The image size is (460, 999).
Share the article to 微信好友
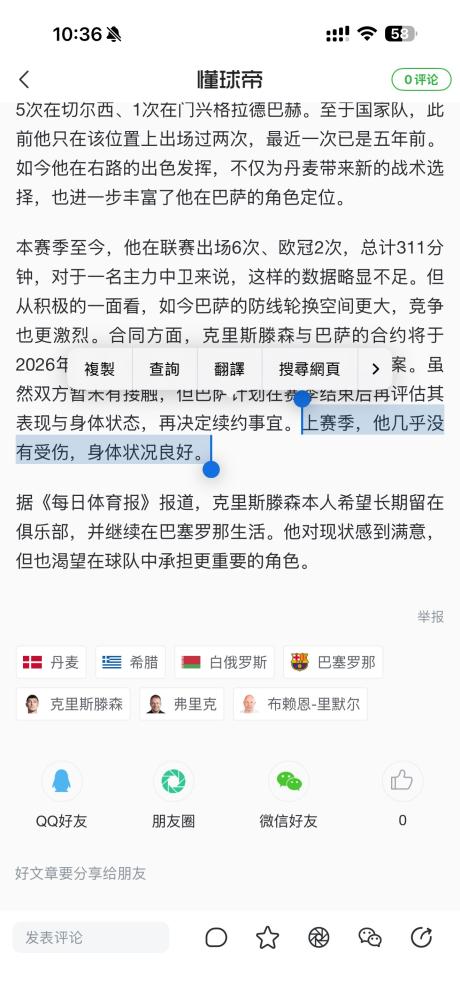289,794
